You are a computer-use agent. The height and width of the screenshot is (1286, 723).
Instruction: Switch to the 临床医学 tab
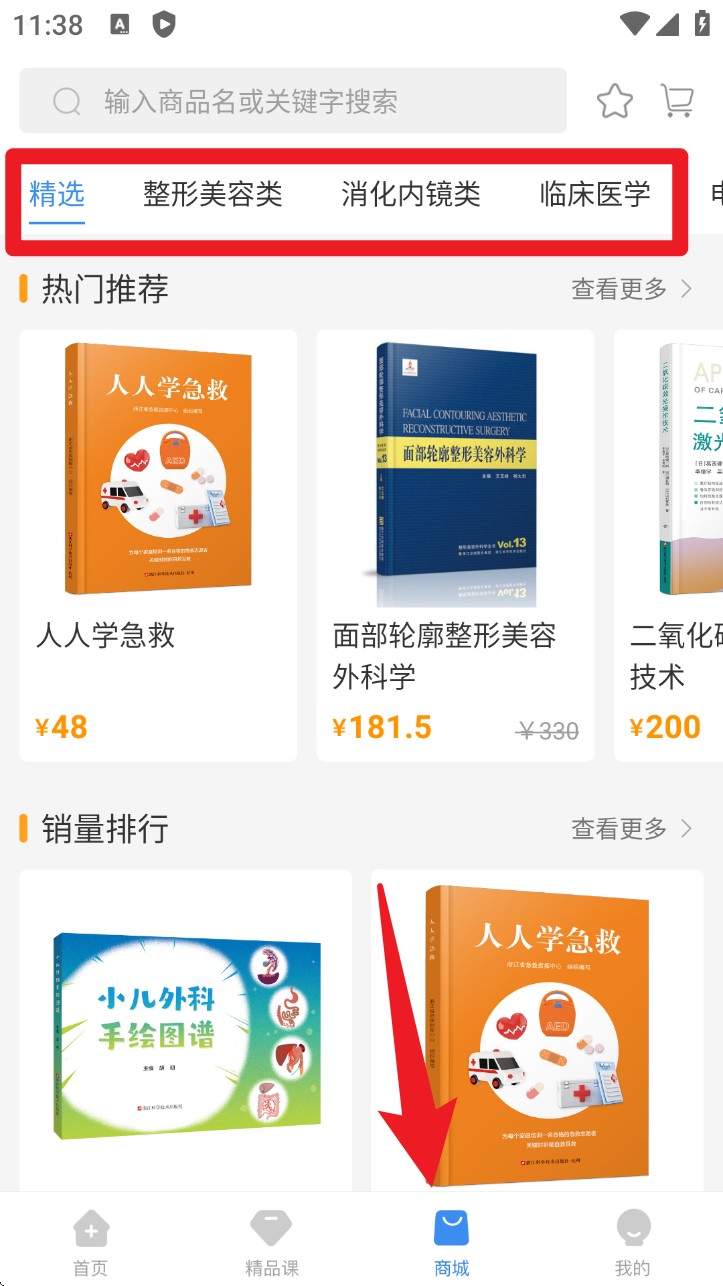595,194
